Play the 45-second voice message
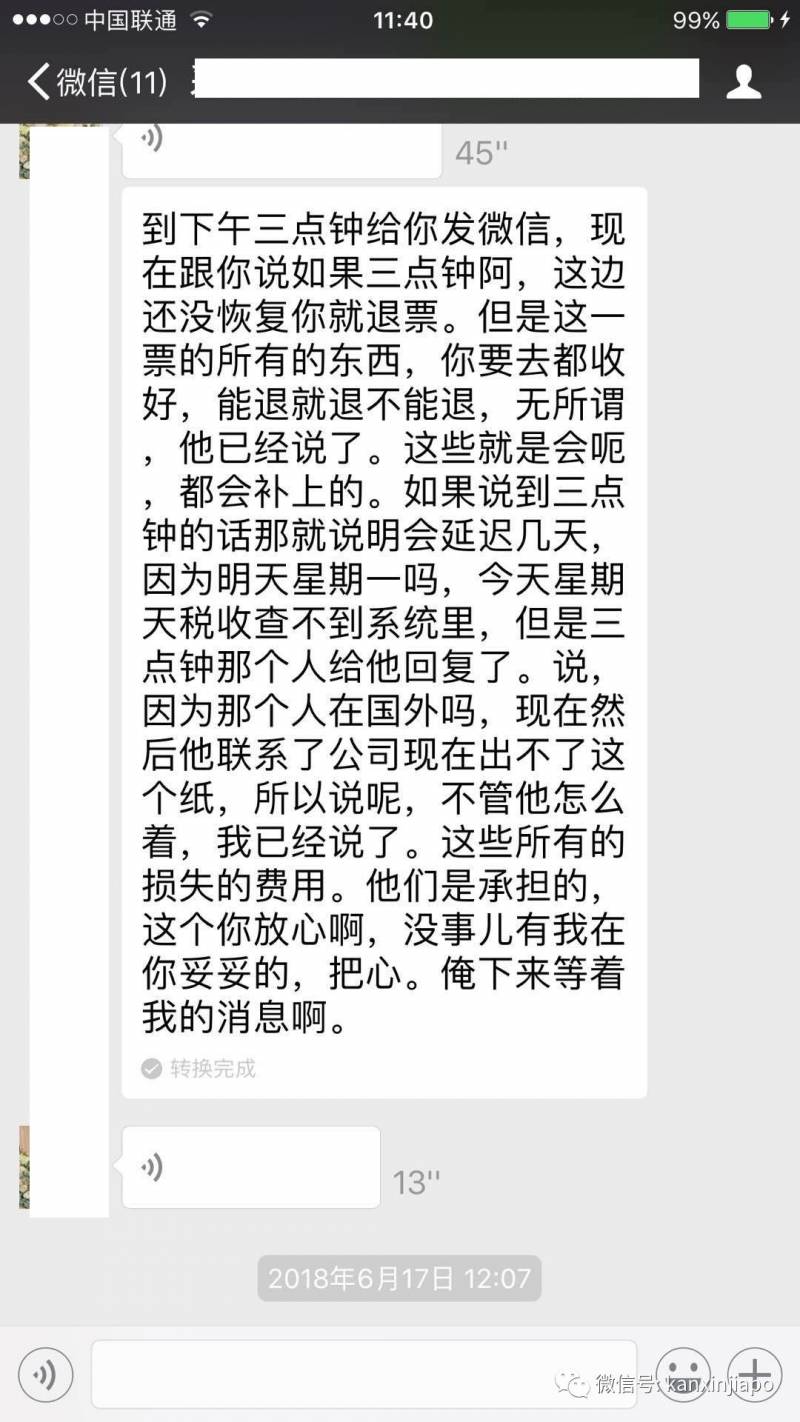The width and height of the screenshot is (800, 1422). (x=280, y=150)
